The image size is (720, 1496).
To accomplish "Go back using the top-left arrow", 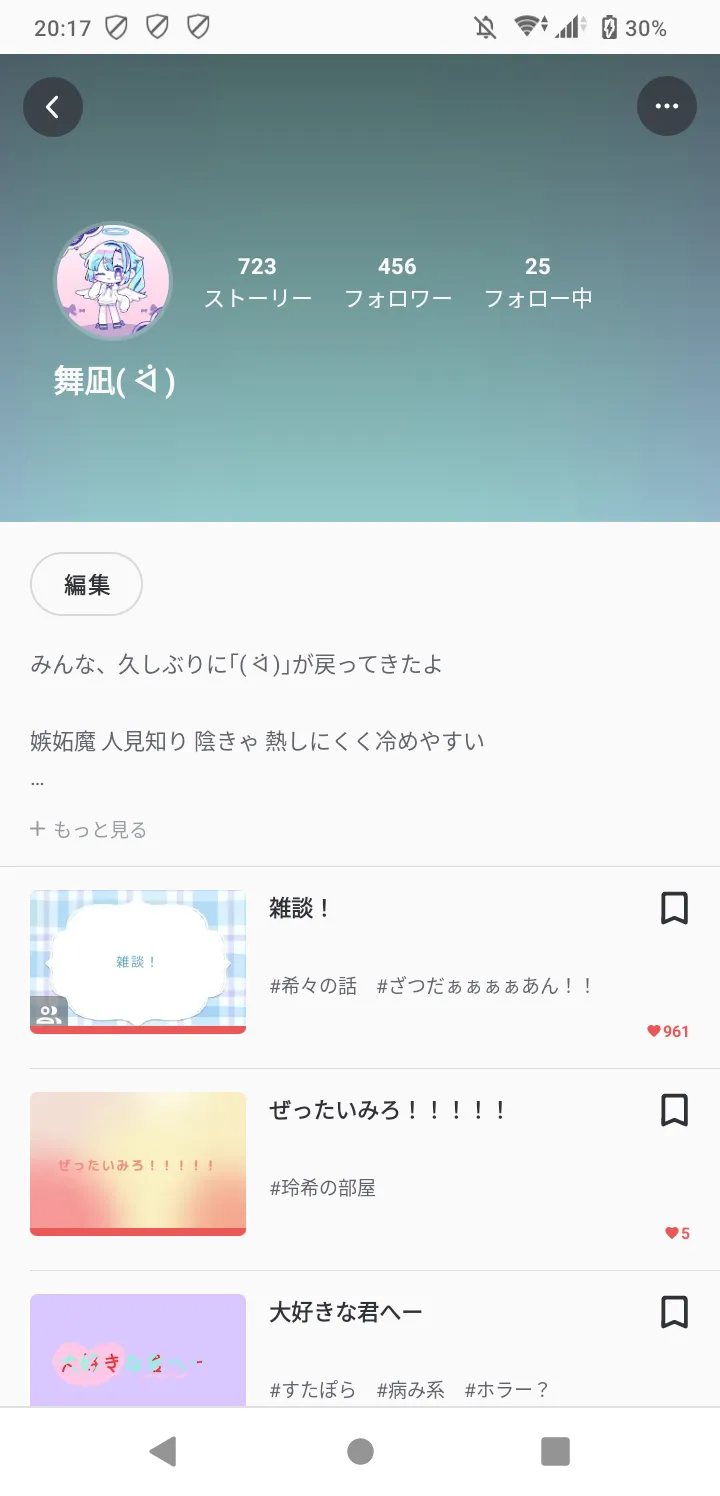I will (x=53, y=106).
